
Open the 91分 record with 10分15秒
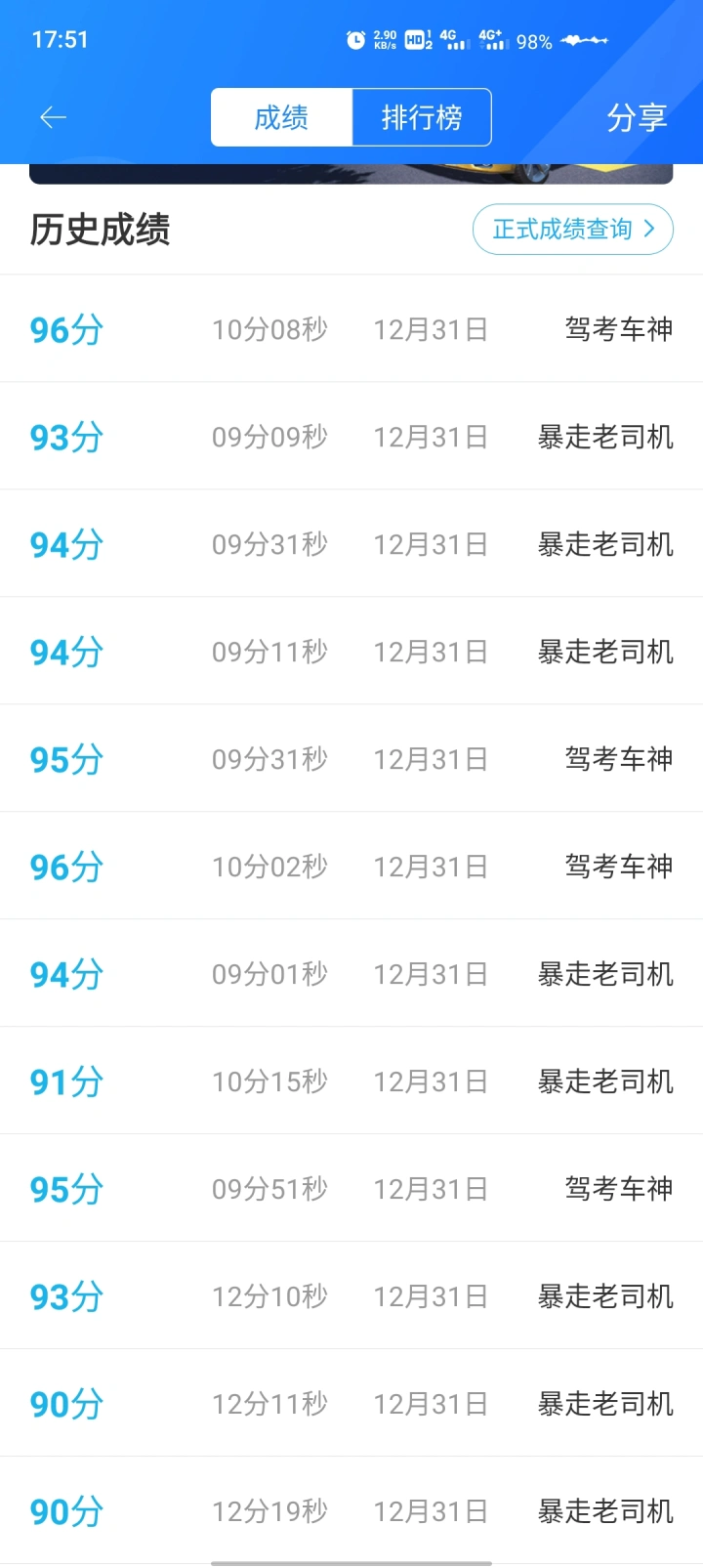tap(351, 1081)
